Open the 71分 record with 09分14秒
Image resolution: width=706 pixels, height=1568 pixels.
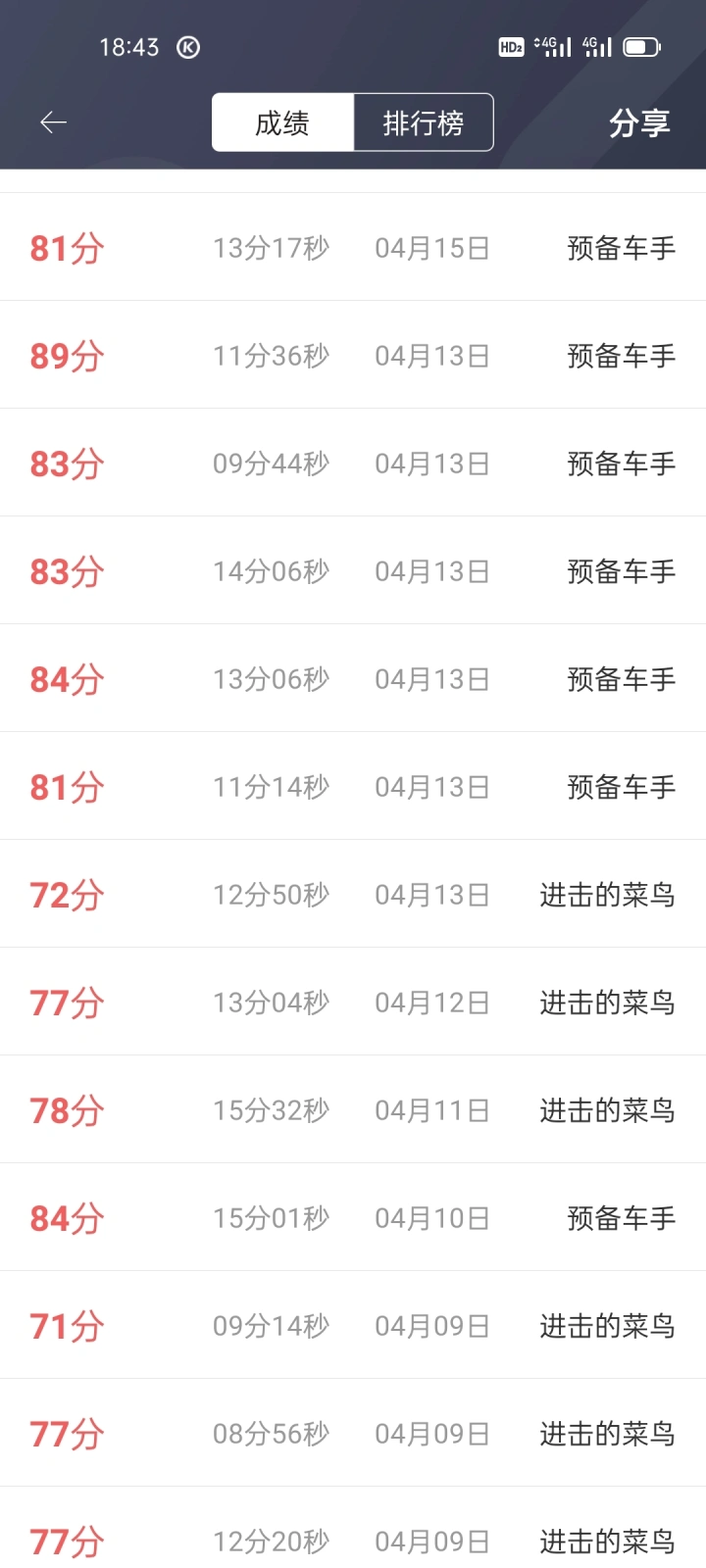pos(353,1325)
